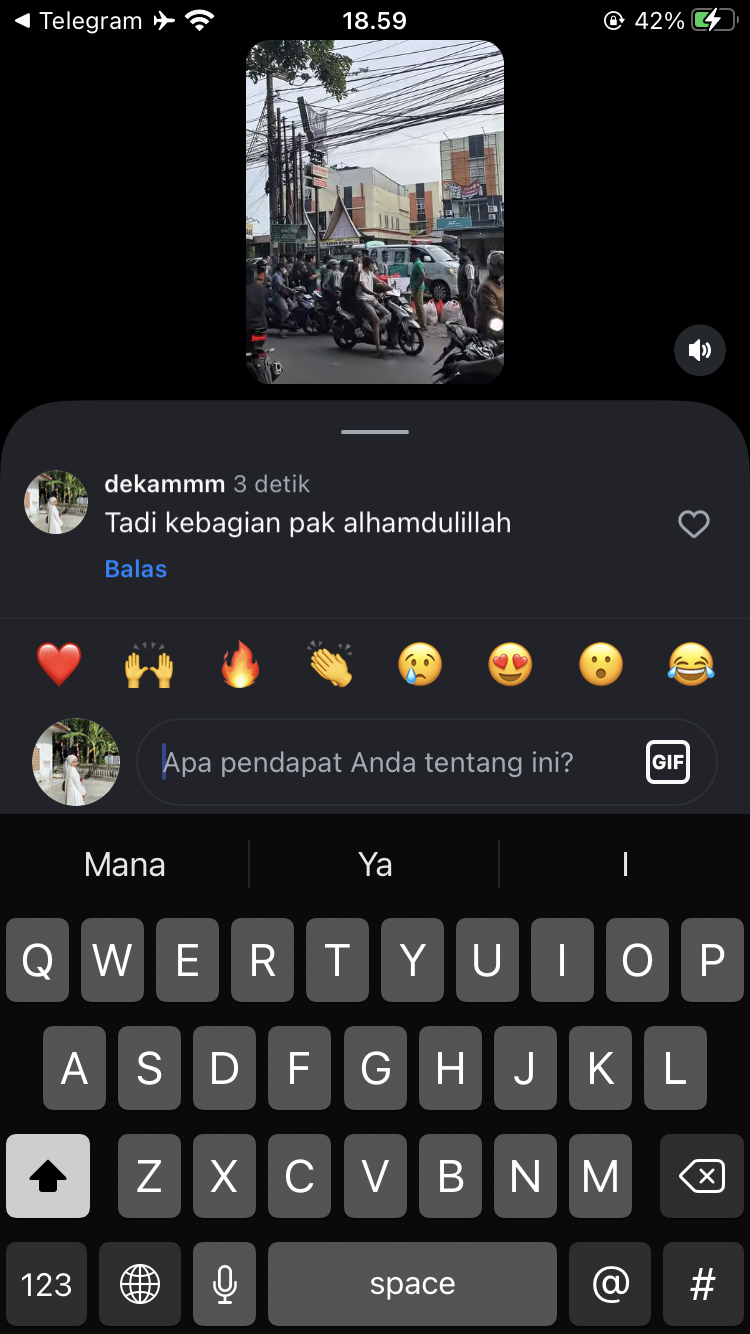Viewport: 750px width, 1334px height.
Task: React with the fire emoji
Action: (240, 664)
